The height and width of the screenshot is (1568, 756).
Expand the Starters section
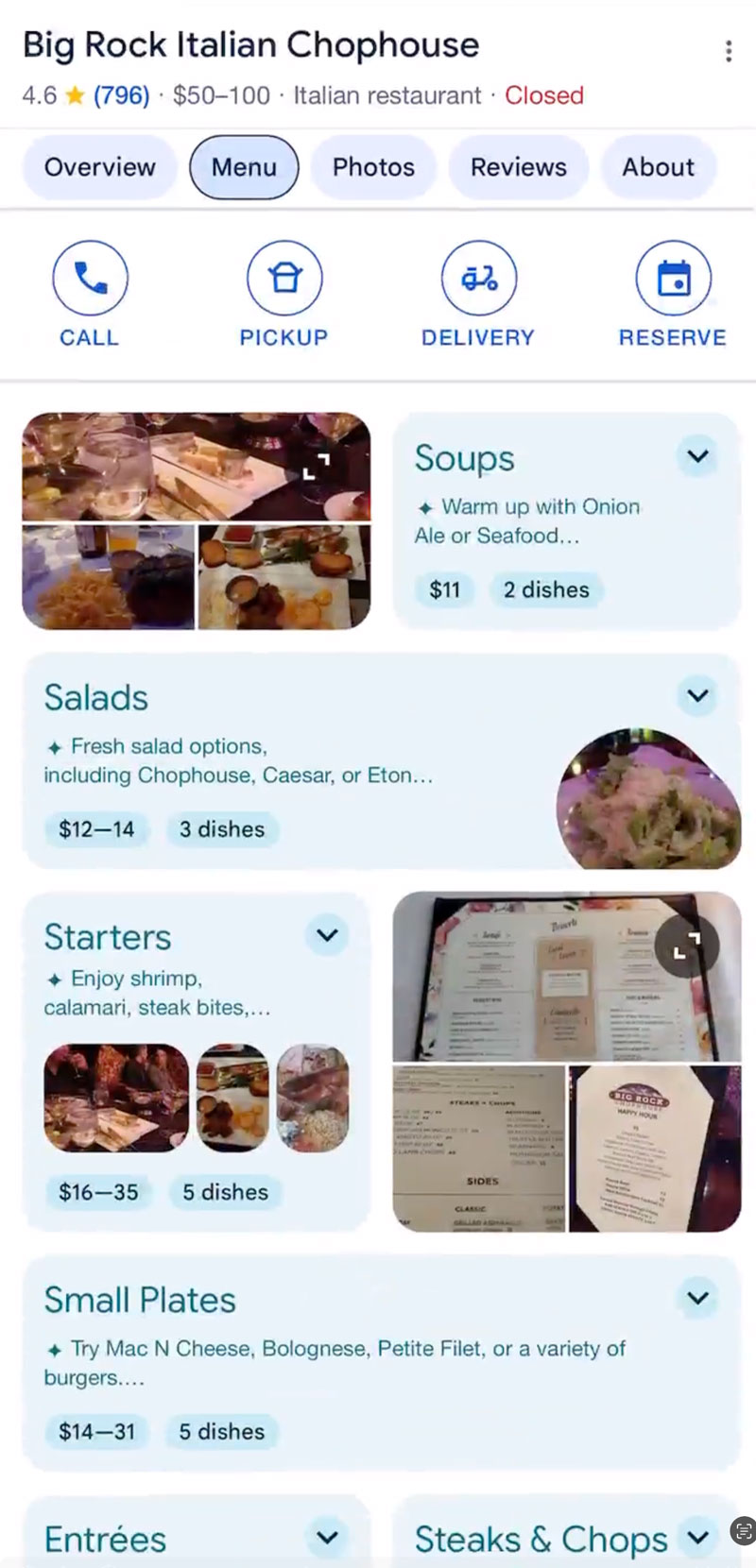coord(326,935)
